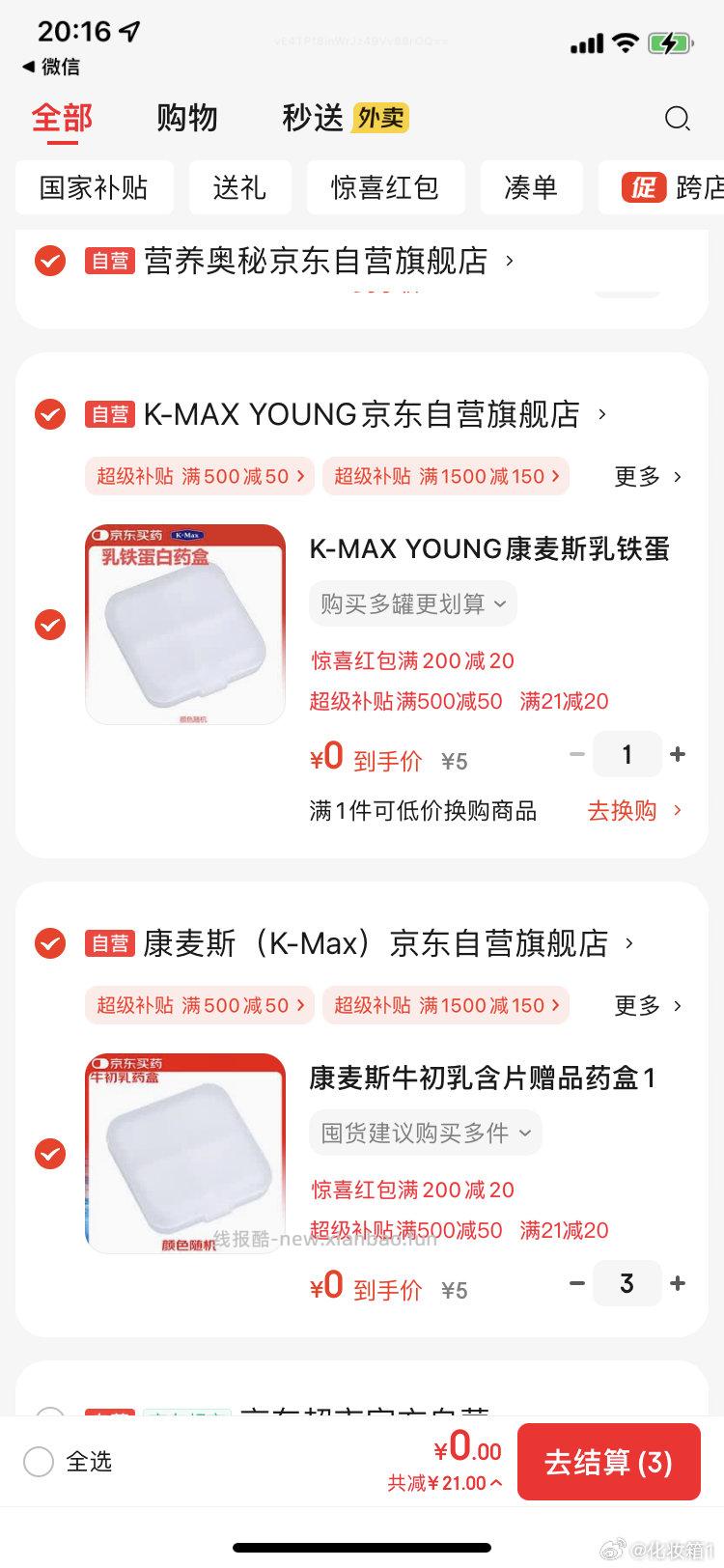Tap the 自营 label on 营养奥秘 store
This screenshot has width=724, height=1568.
coord(110,261)
